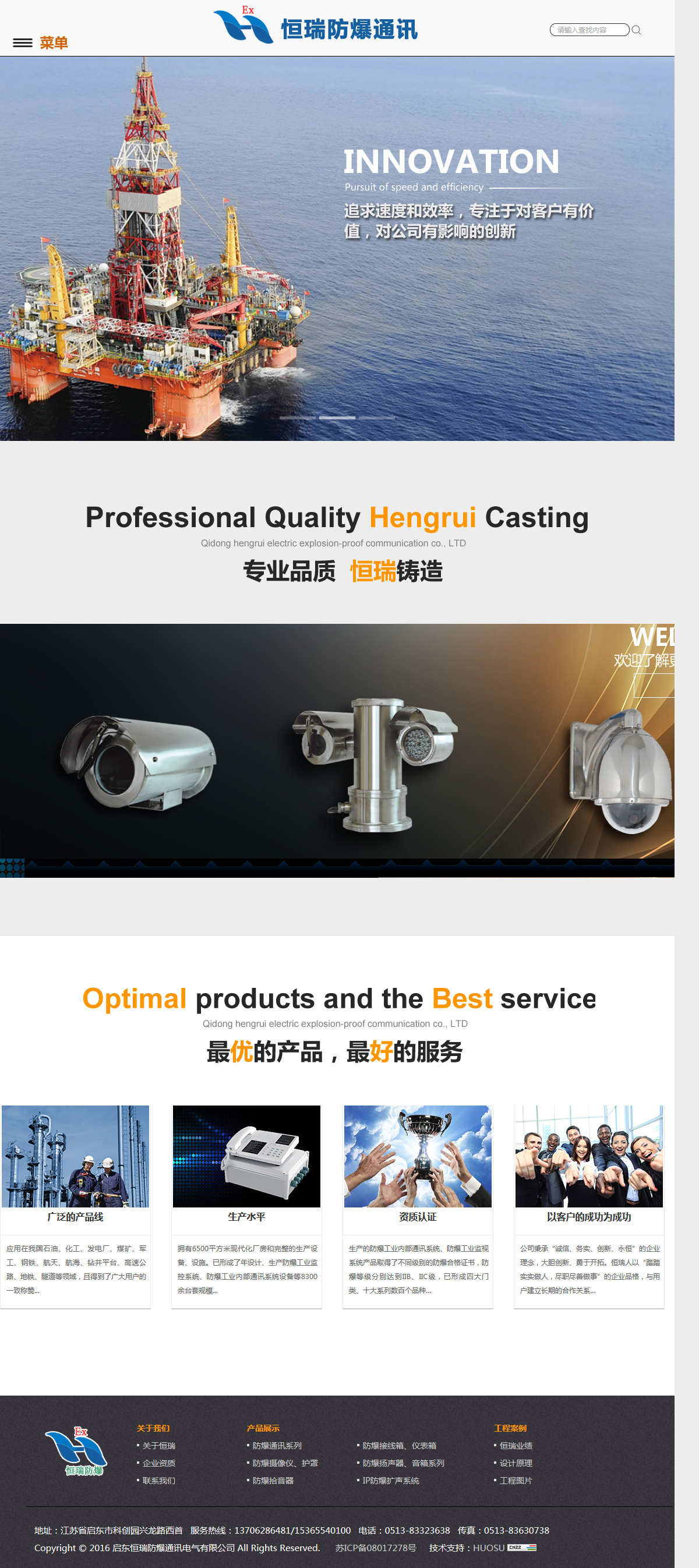Open the 联系我们 footer link

158,1481
